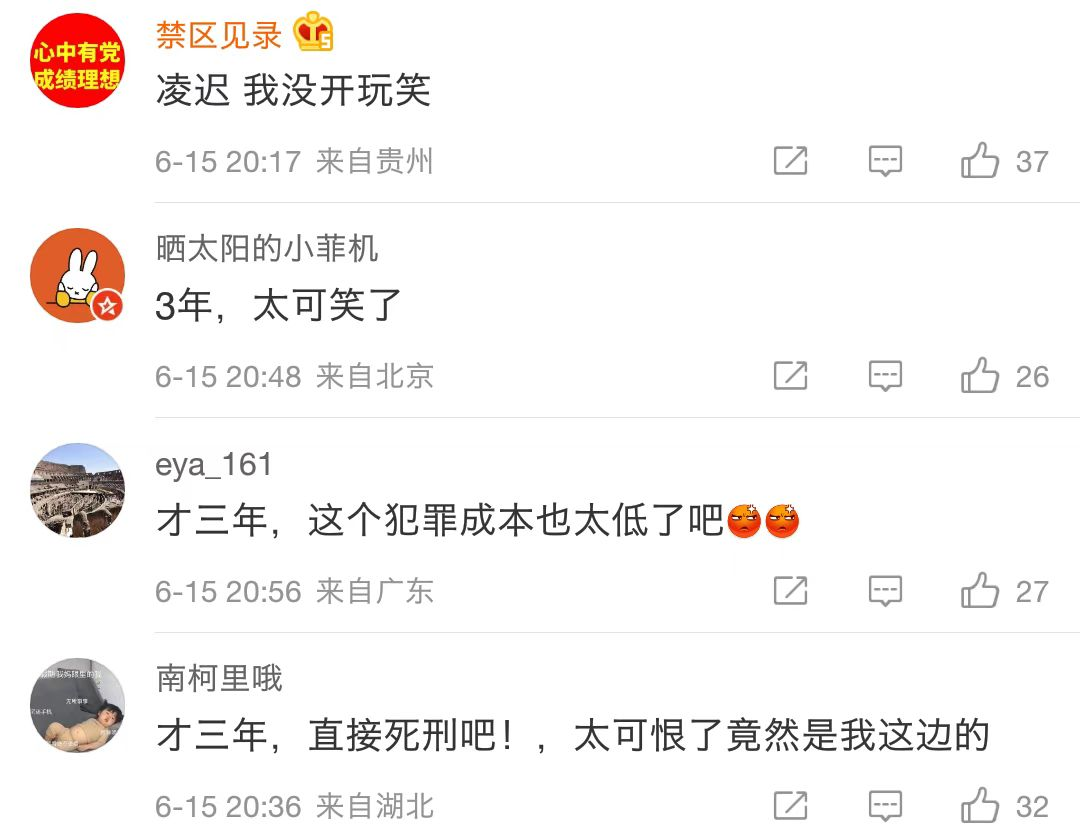Image resolution: width=1080 pixels, height=826 pixels.
Task: Comment on eya_161's reply
Action: coord(885,591)
